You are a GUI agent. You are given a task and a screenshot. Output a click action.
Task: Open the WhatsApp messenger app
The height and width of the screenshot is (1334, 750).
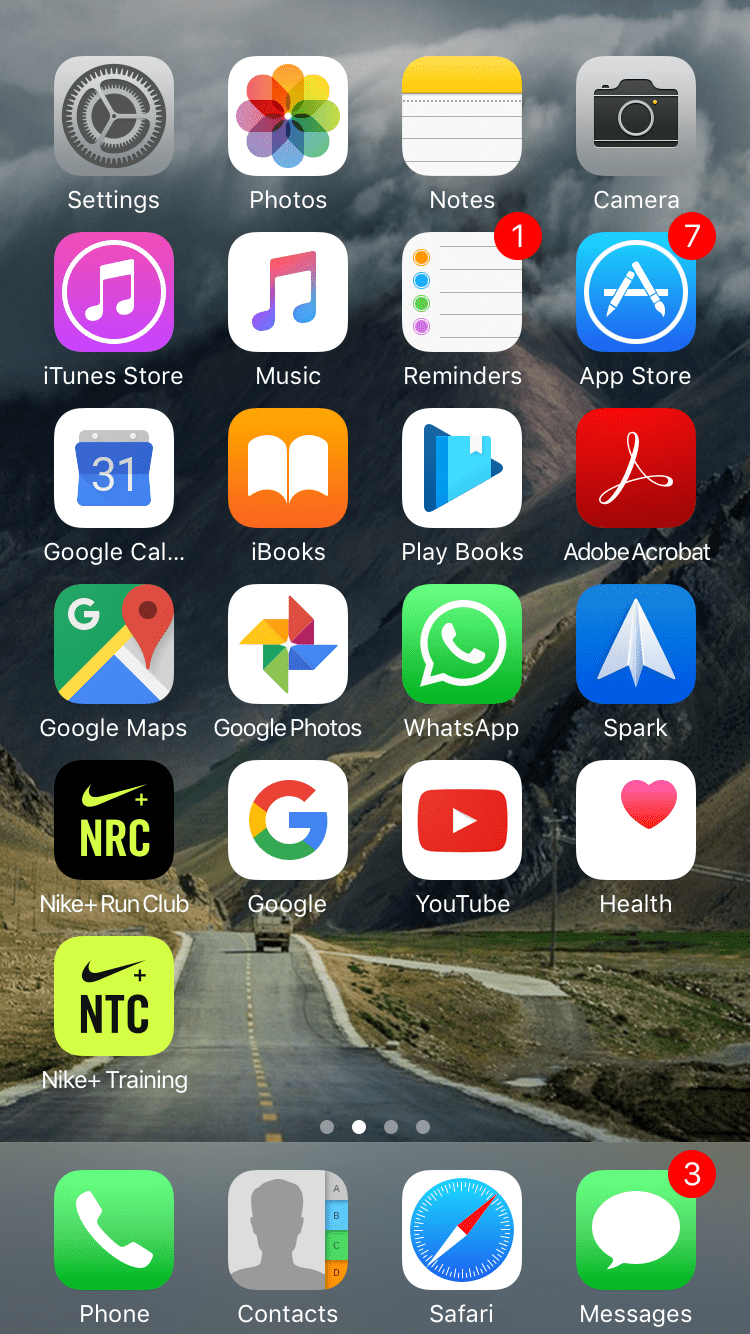point(462,644)
